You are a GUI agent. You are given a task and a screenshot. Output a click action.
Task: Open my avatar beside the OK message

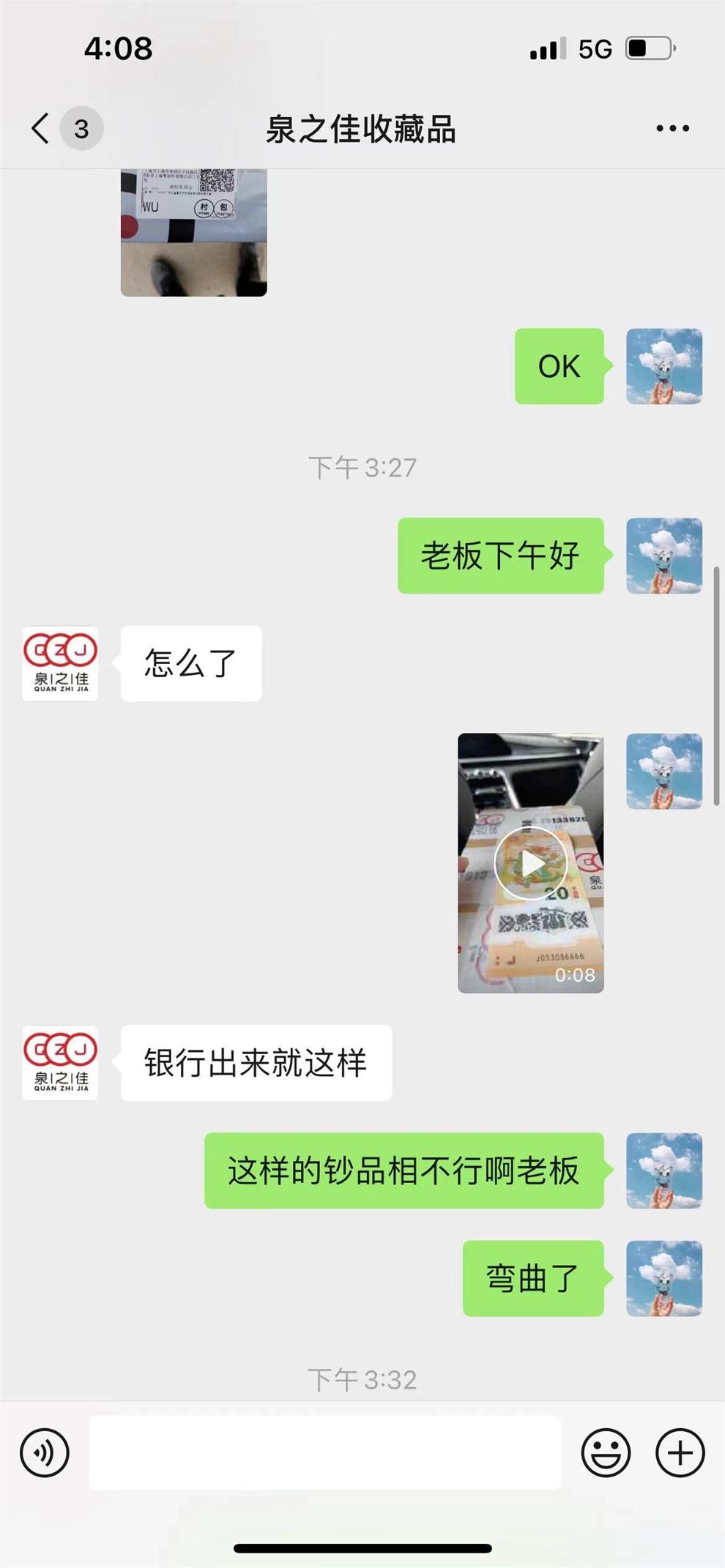[x=664, y=366]
